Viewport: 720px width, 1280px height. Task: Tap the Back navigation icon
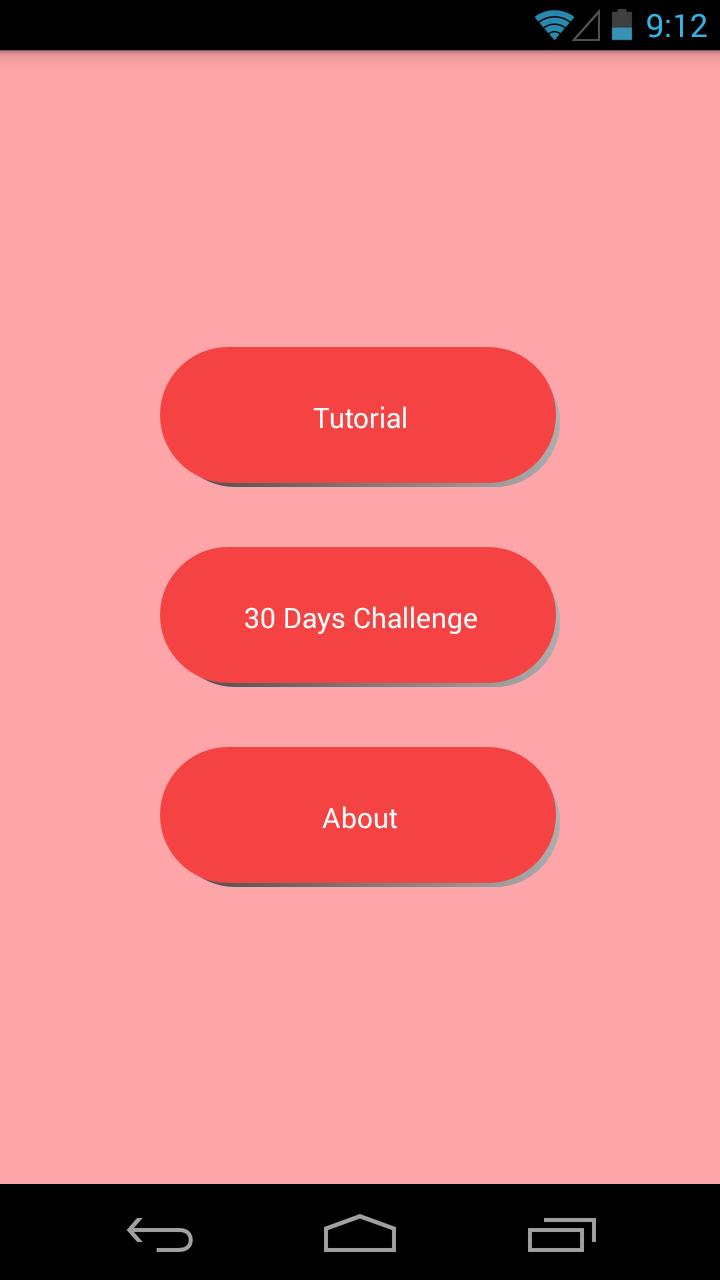tap(160, 1235)
